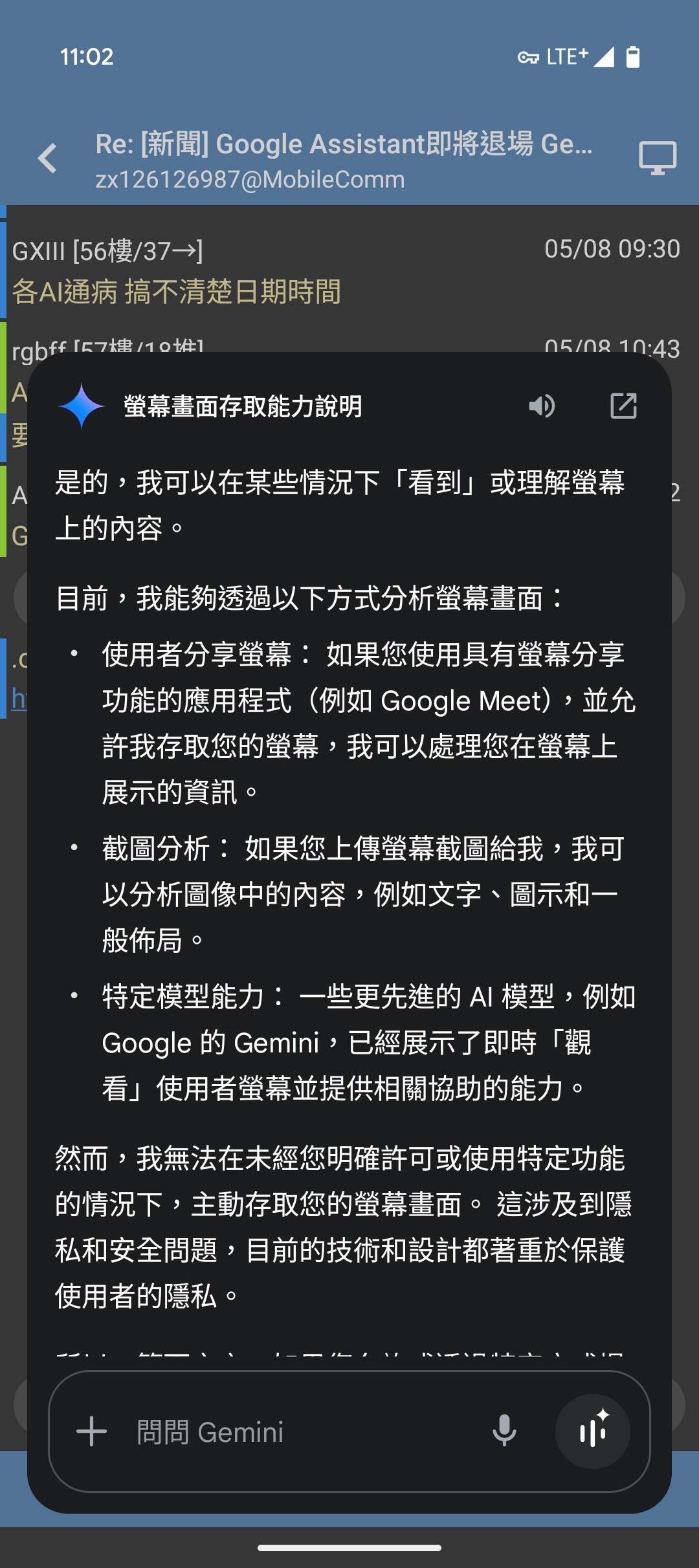The image size is (699, 1568).
Task: Add attachment with the plus icon
Action: tap(91, 1432)
